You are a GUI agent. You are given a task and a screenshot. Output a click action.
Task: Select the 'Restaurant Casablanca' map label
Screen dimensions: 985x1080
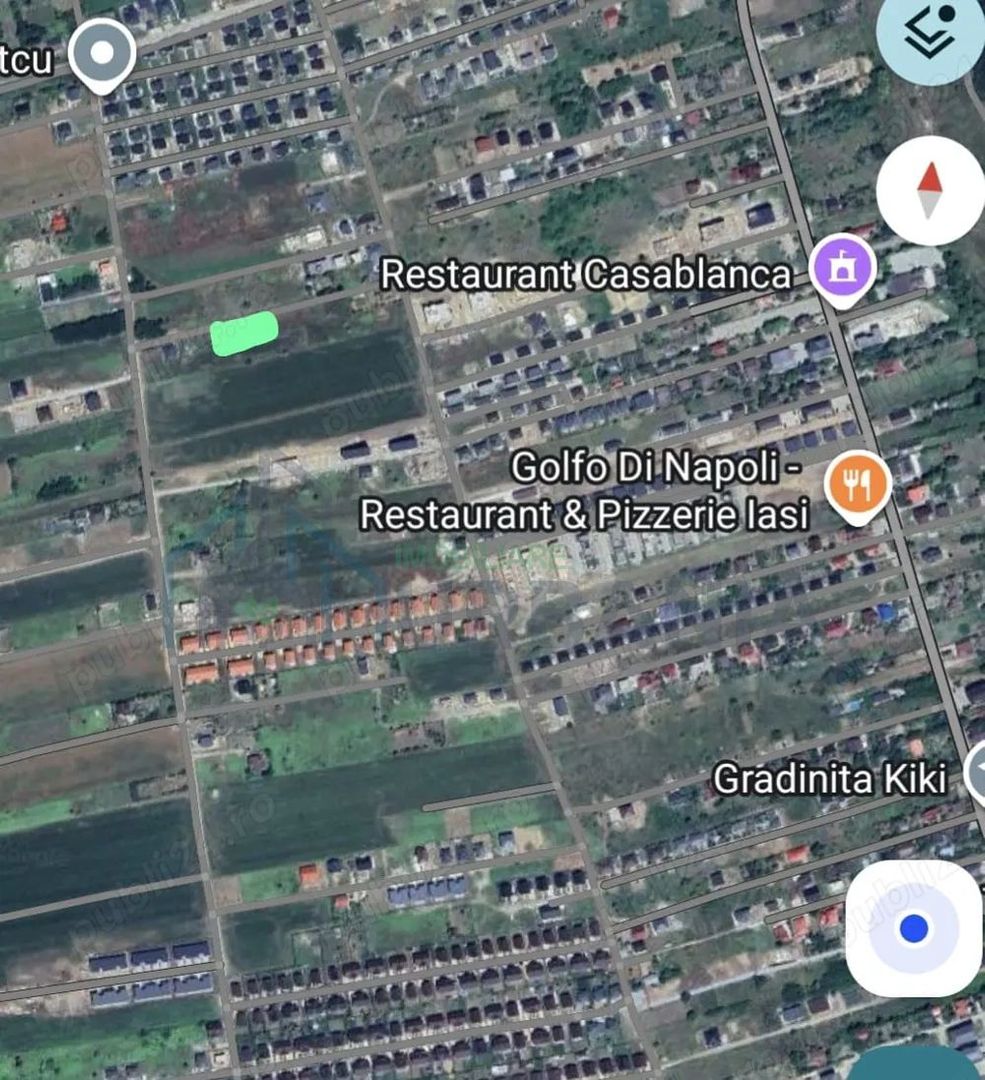pos(588,271)
